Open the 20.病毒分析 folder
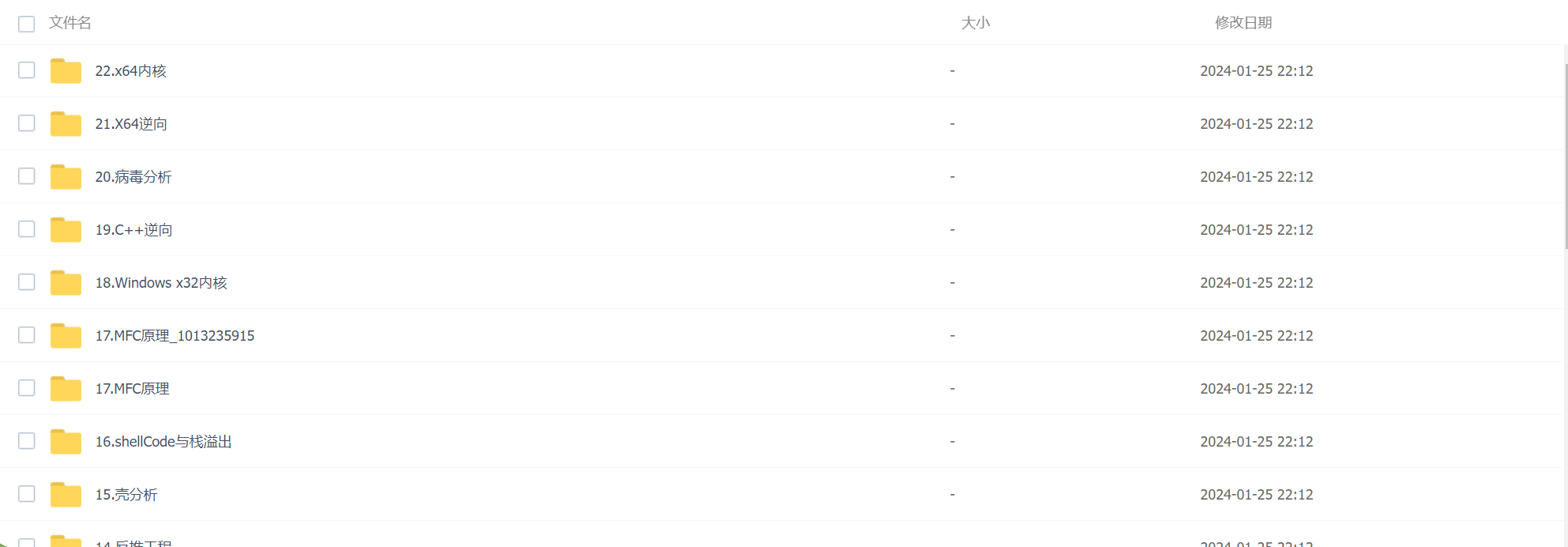 pos(133,177)
